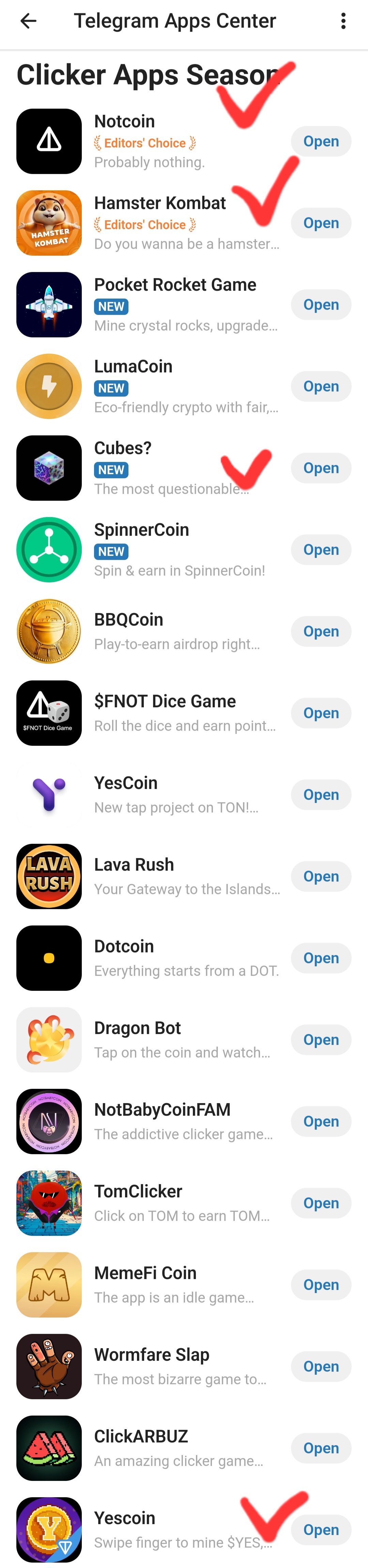Open NotBabyCoinFAM clicker game
Viewport: 368px width, 1568px height.
coord(321,1121)
